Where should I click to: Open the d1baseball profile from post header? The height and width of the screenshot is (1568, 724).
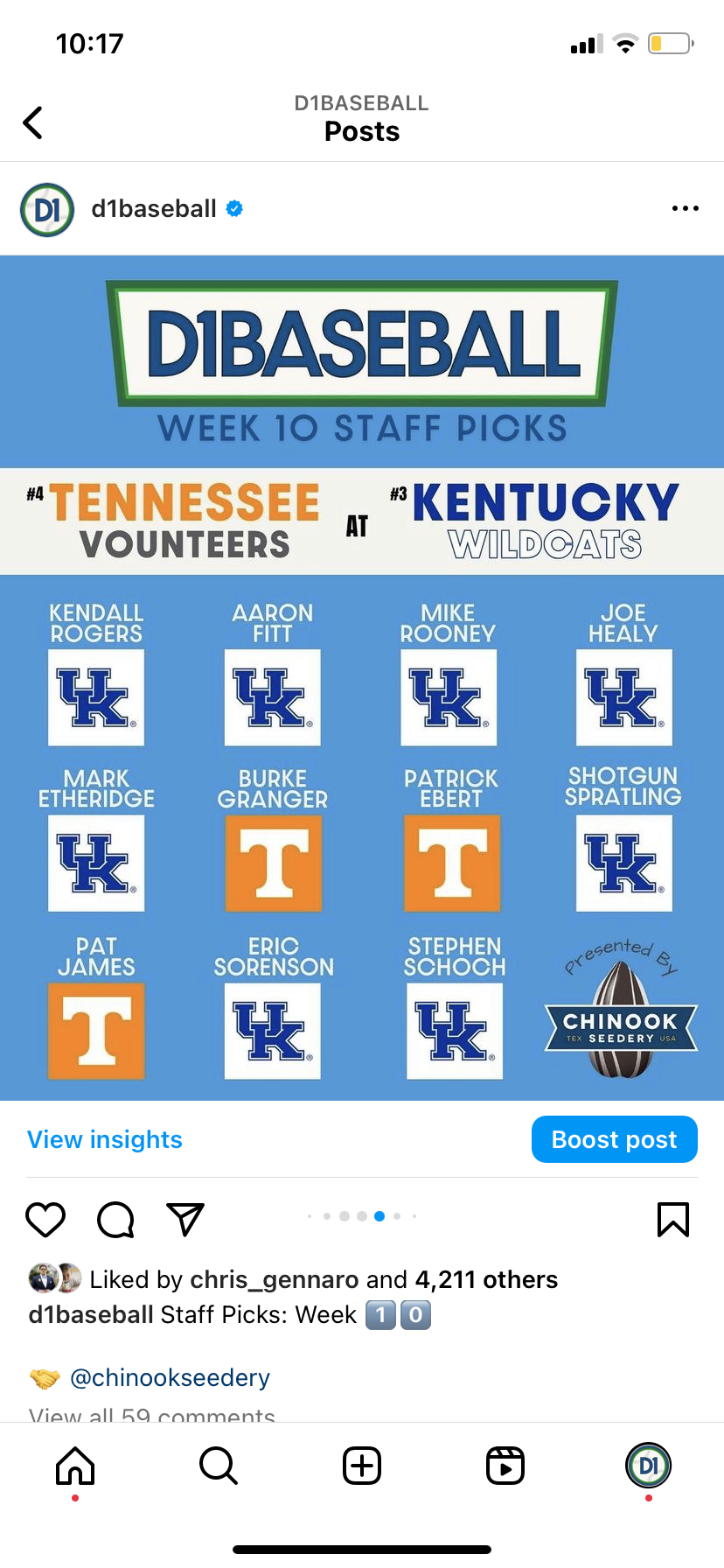coord(154,208)
